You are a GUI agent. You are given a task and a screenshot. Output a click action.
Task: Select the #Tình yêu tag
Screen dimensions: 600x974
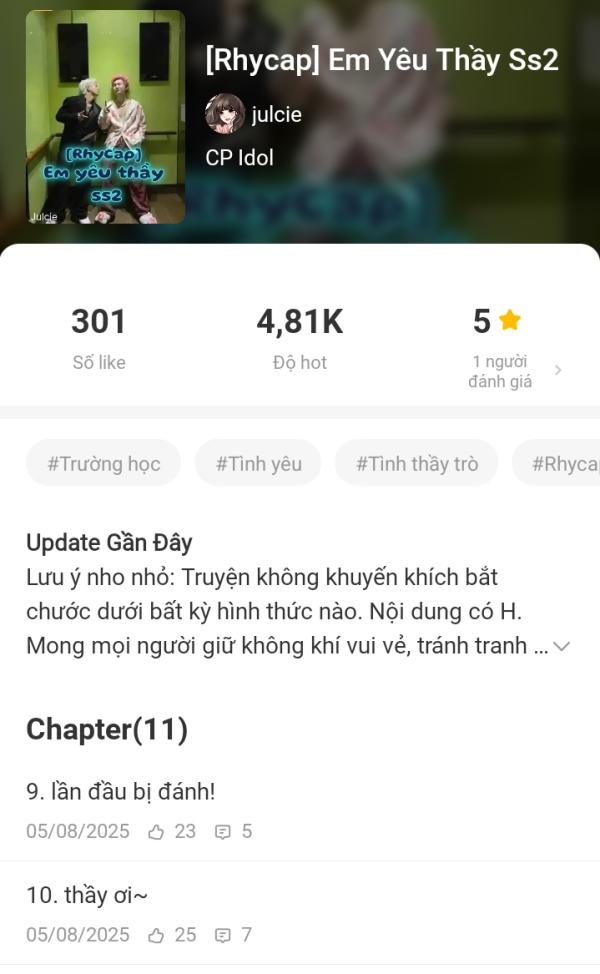coord(258,463)
